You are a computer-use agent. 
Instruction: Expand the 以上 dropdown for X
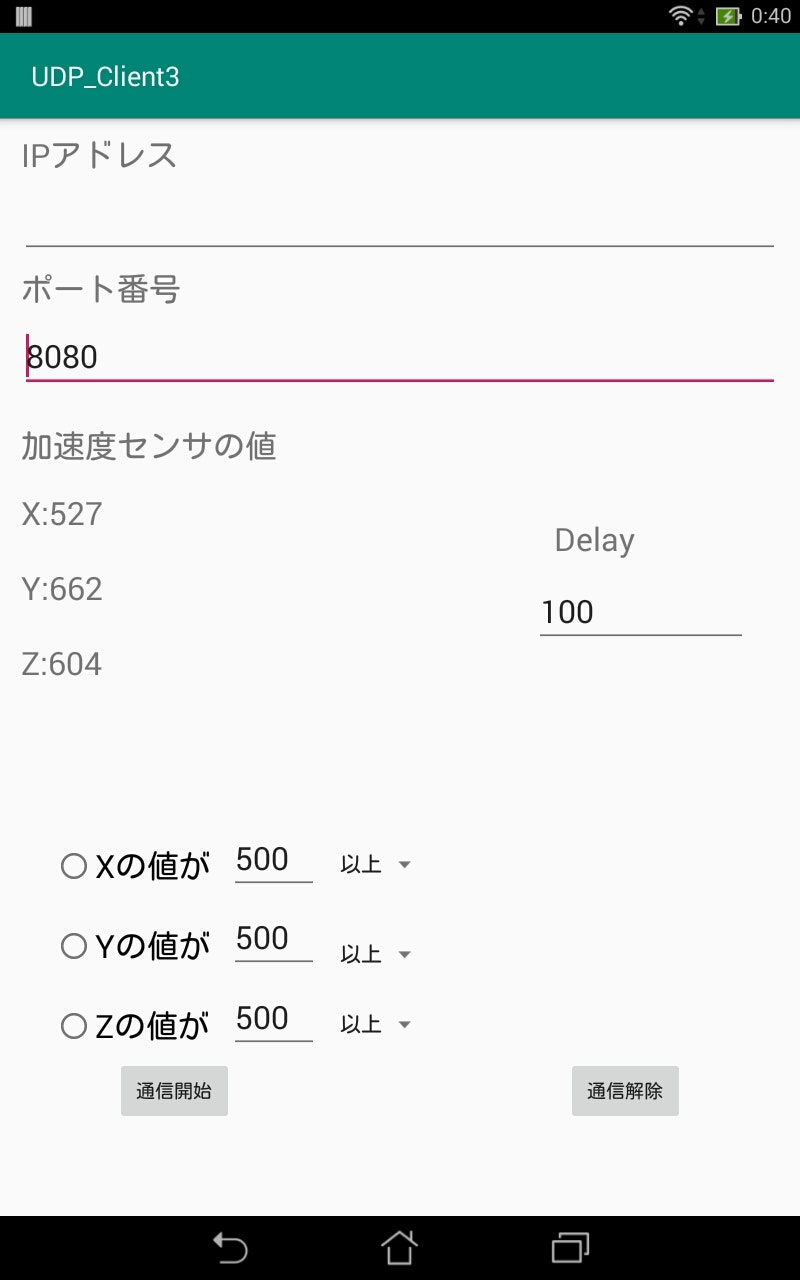click(x=376, y=865)
